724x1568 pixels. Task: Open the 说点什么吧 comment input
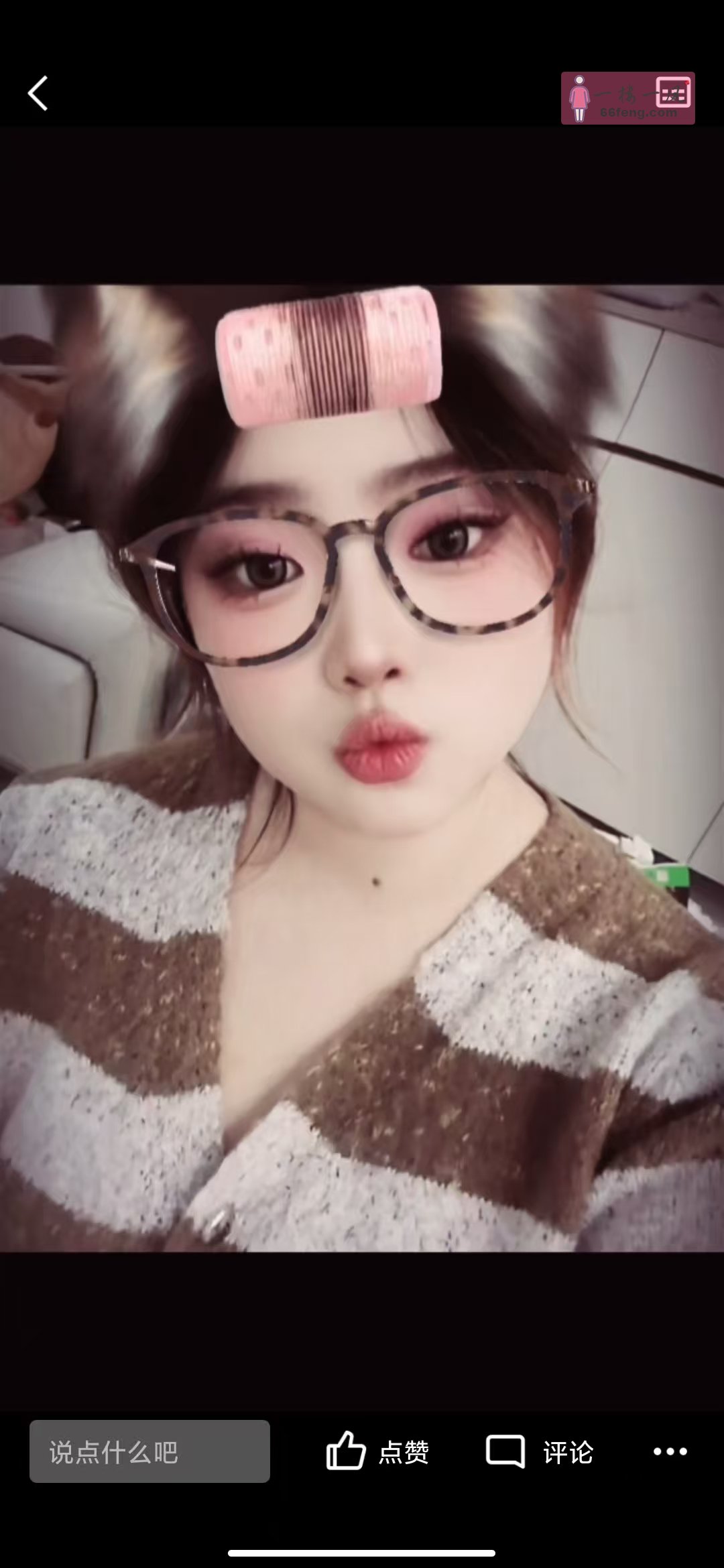(x=149, y=1452)
